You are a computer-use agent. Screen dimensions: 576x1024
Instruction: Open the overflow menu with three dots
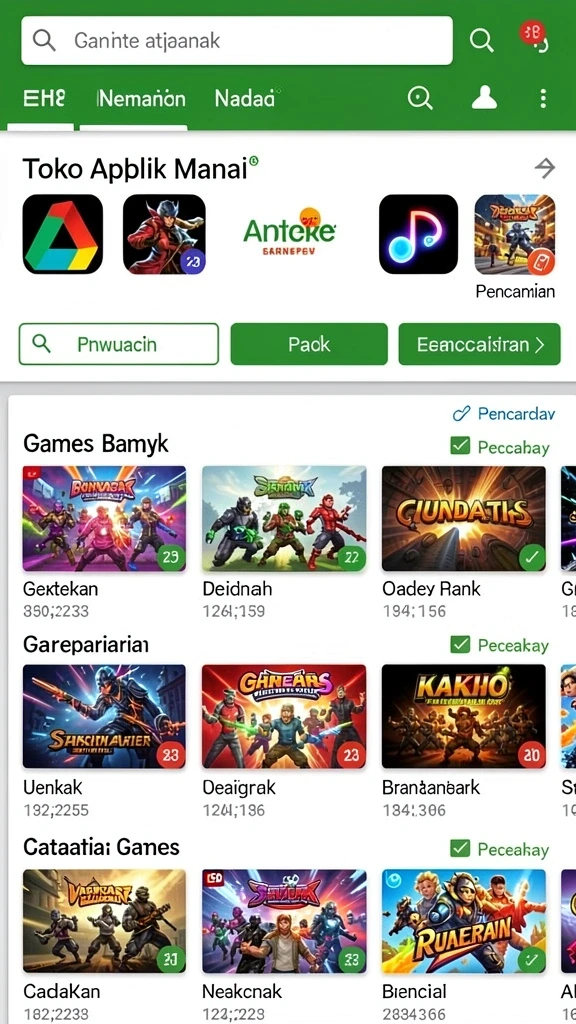pyautogui.click(x=543, y=99)
